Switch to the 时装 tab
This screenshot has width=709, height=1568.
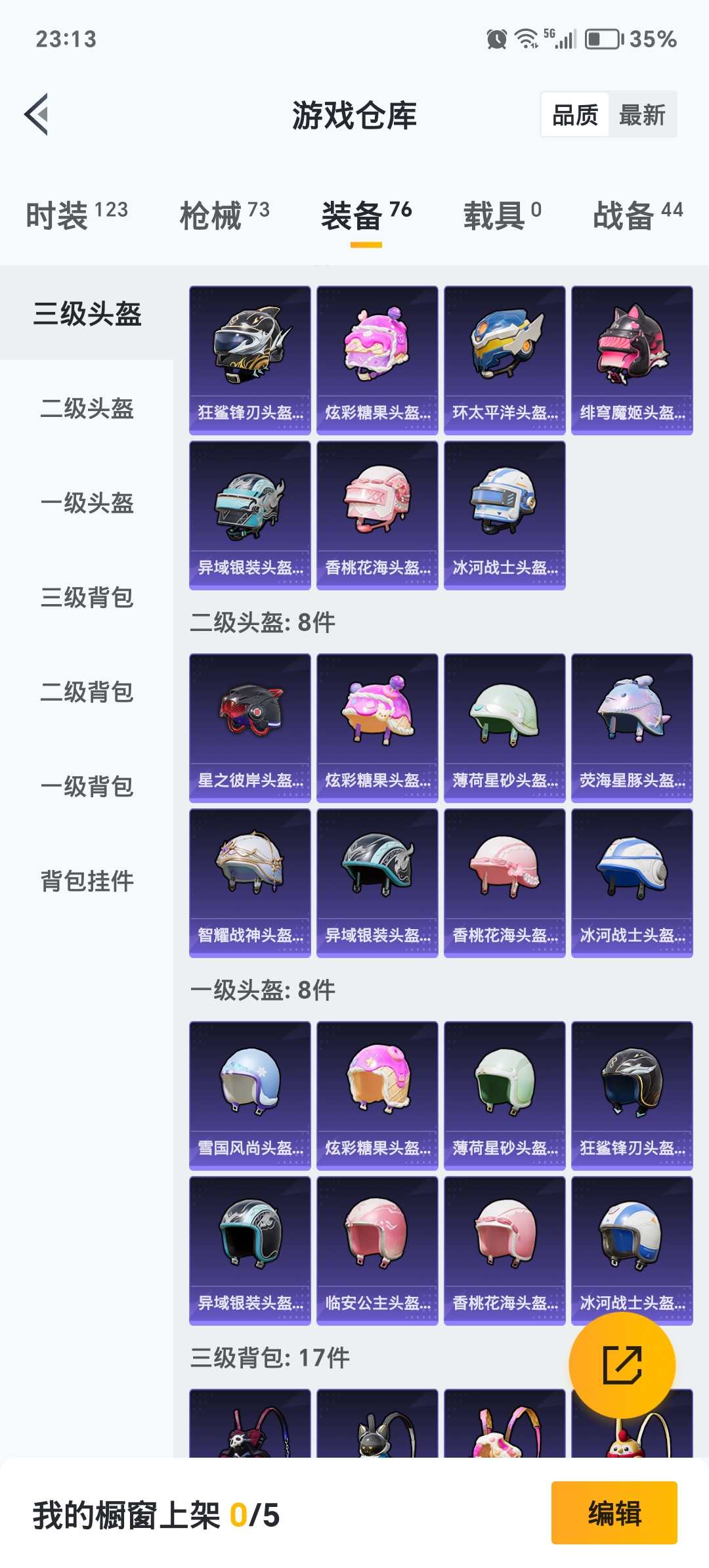[x=76, y=215]
